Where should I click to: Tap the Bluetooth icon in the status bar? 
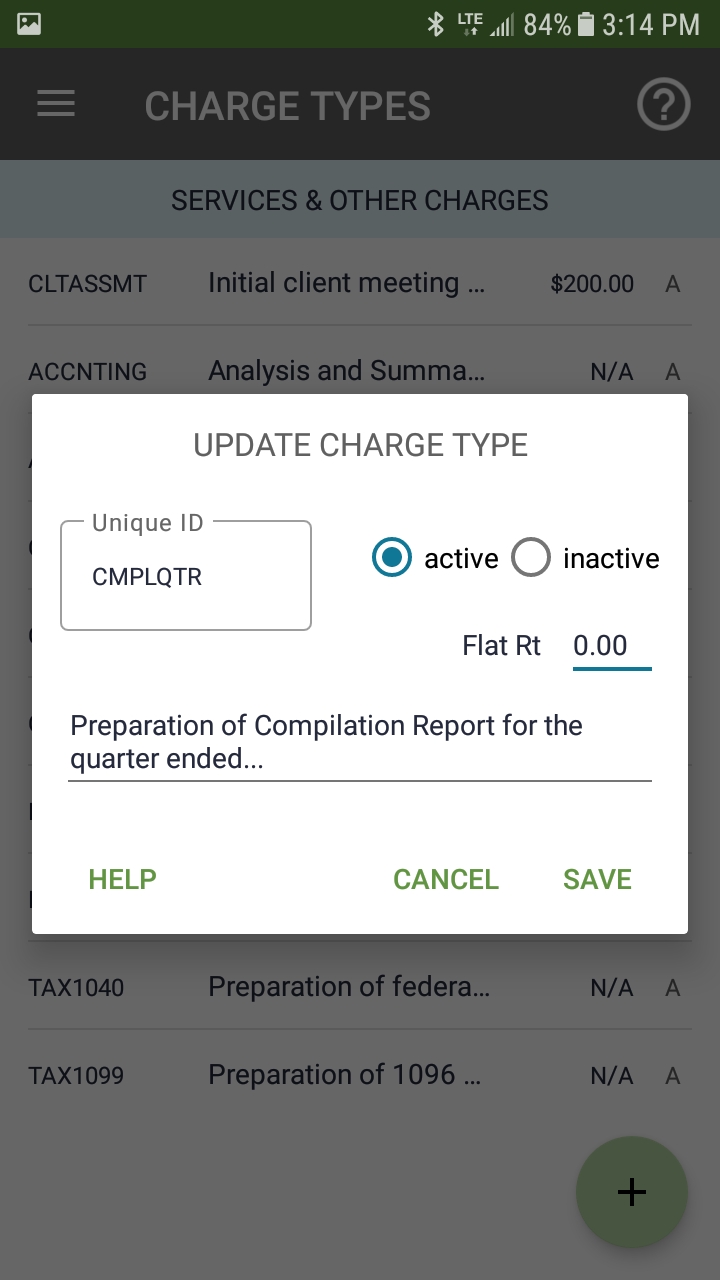[436, 23]
